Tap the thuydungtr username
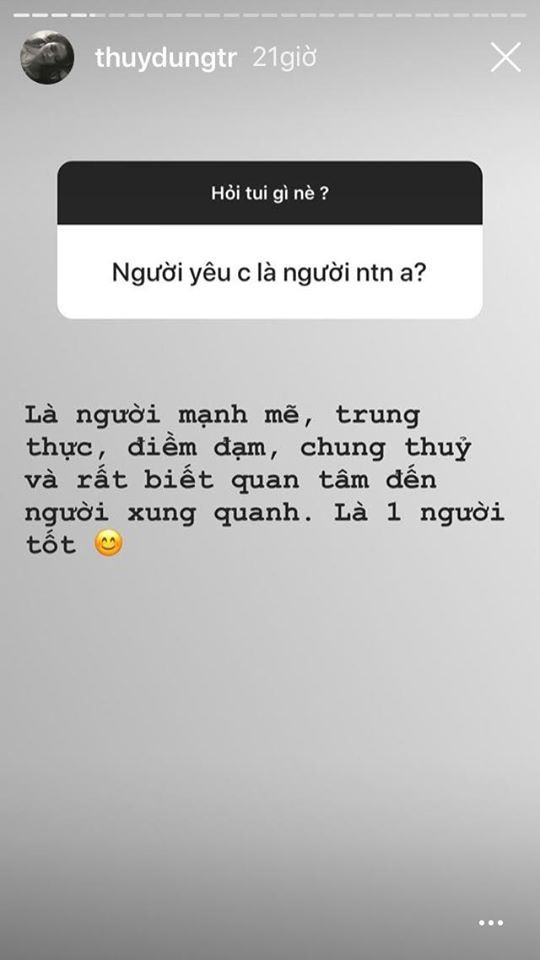540x960 pixels. pyautogui.click(x=166, y=58)
